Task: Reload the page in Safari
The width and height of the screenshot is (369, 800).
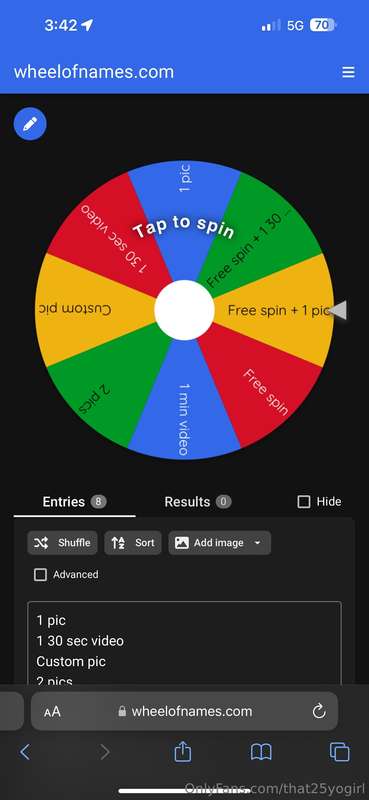Action: coord(319,711)
